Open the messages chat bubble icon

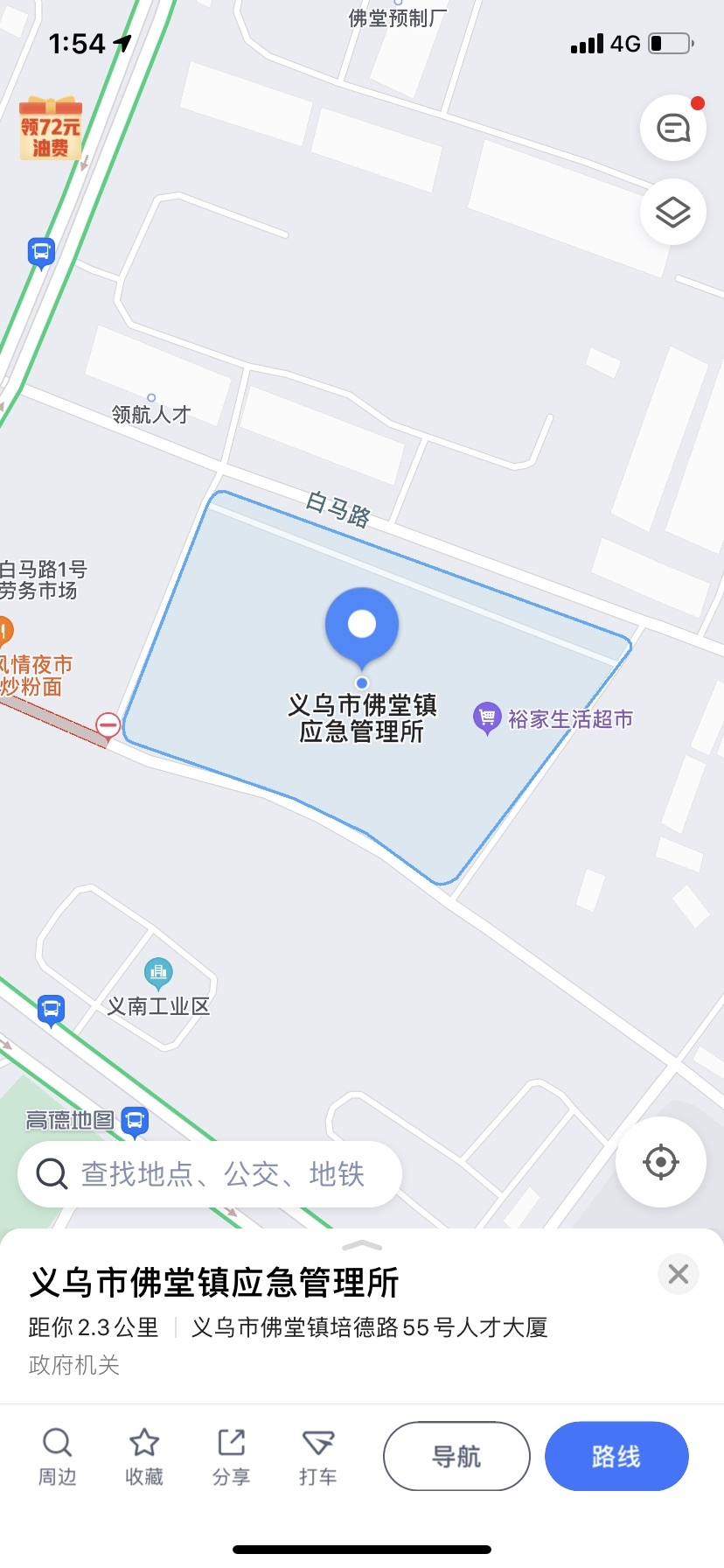[672, 129]
